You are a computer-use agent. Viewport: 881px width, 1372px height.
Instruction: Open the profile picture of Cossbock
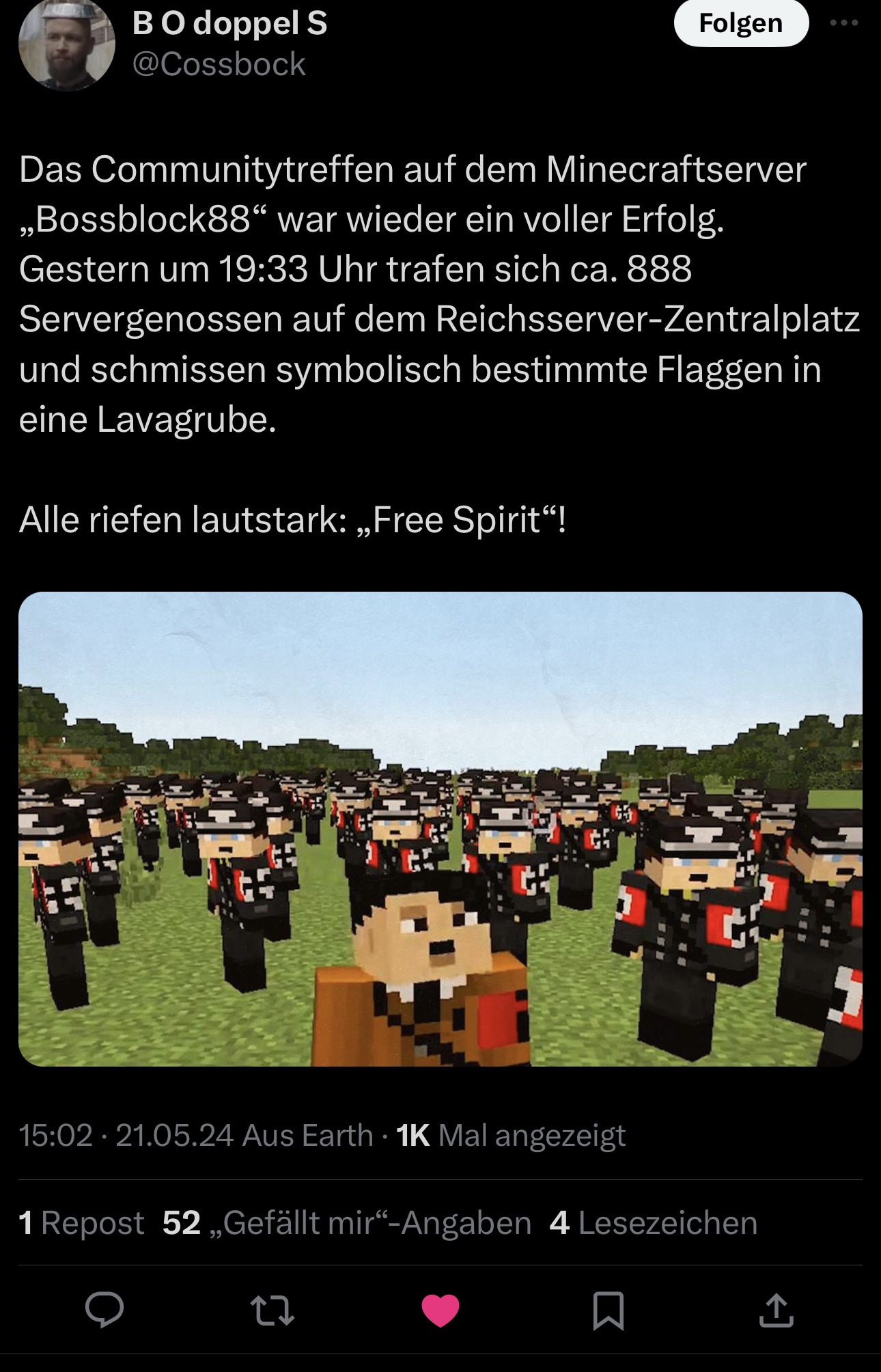tap(66, 44)
